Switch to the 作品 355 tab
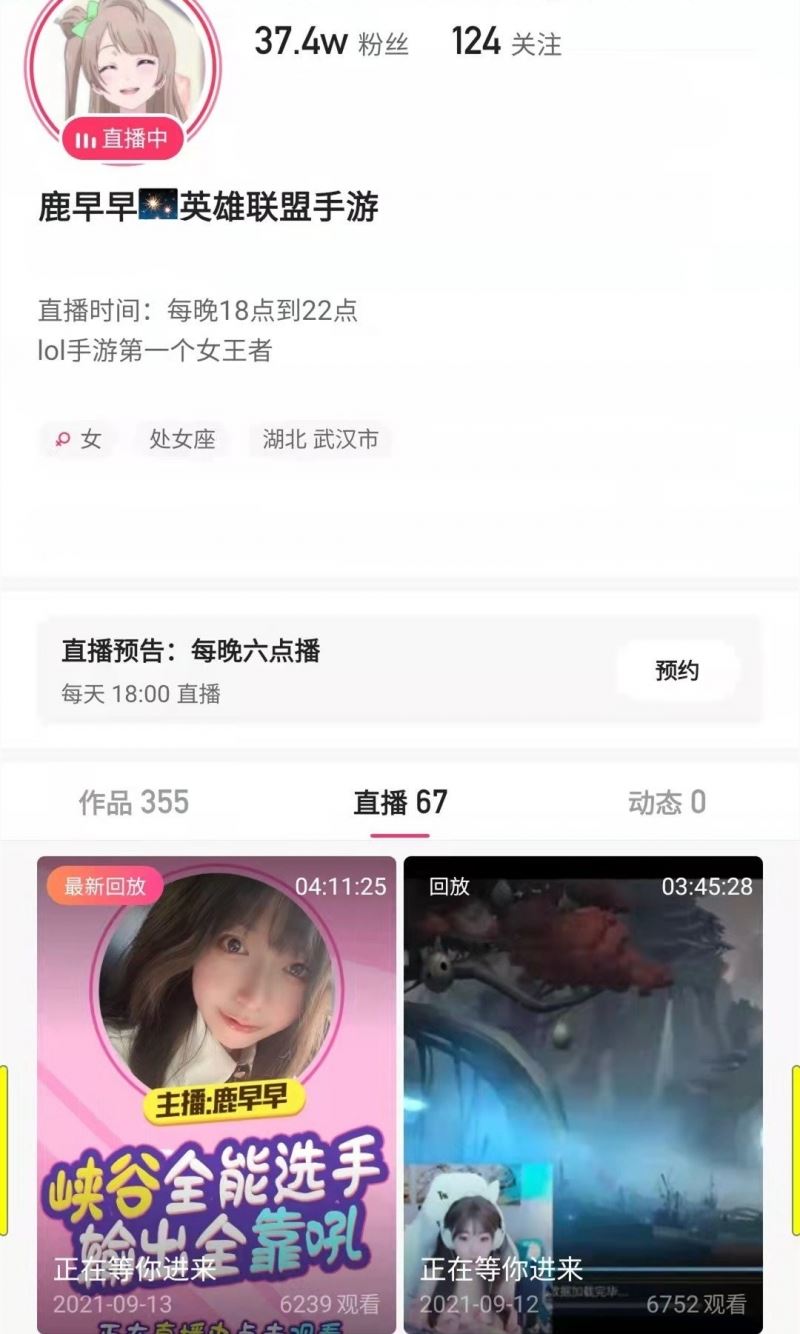This screenshot has width=800, height=1334. click(x=134, y=802)
